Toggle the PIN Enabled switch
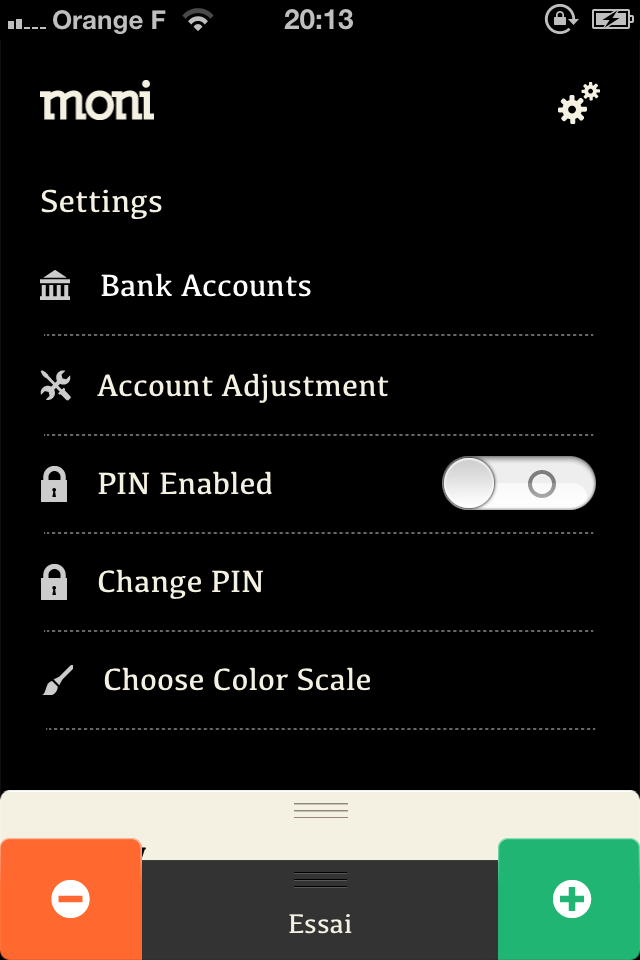Image resolution: width=640 pixels, height=960 pixels. 518,484
